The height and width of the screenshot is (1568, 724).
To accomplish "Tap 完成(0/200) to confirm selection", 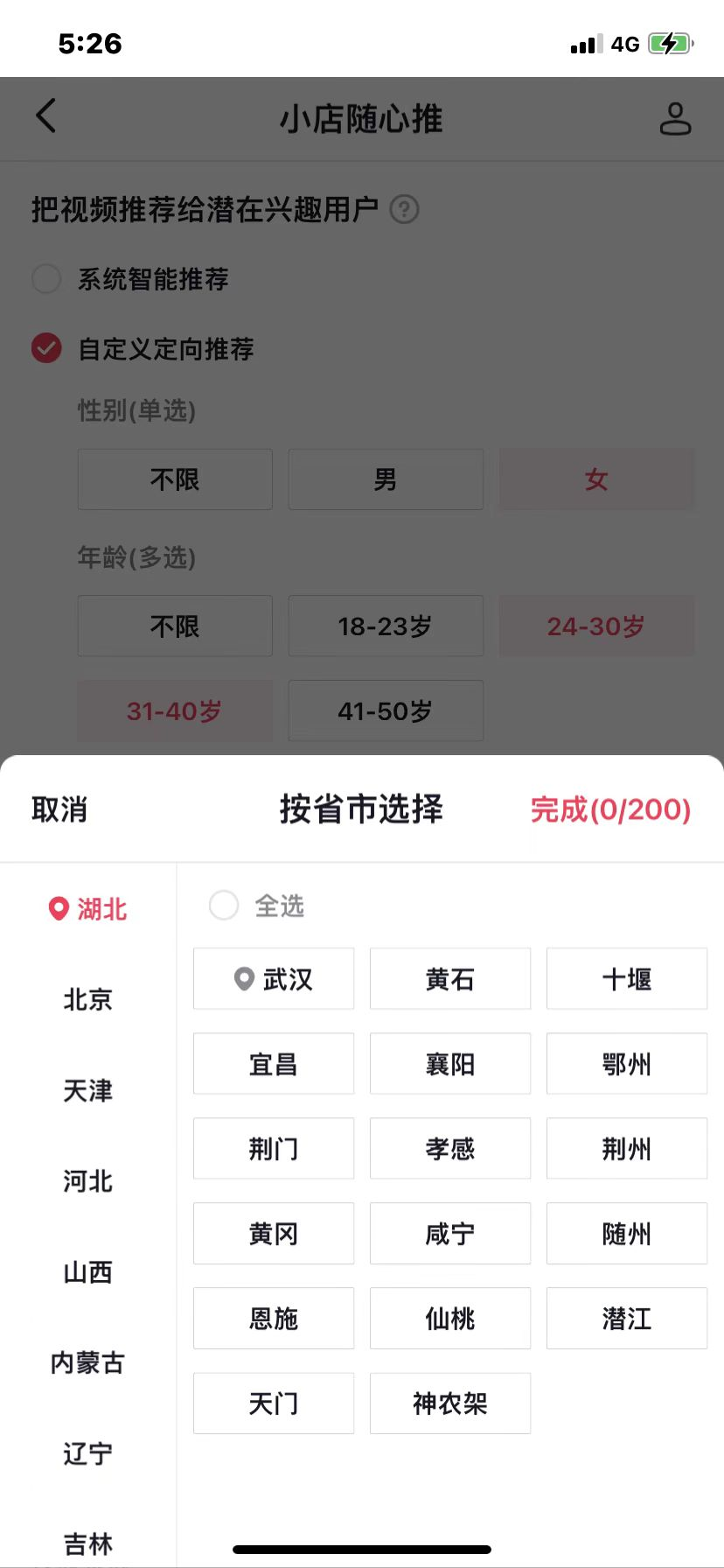I will [x=610, y=810].
